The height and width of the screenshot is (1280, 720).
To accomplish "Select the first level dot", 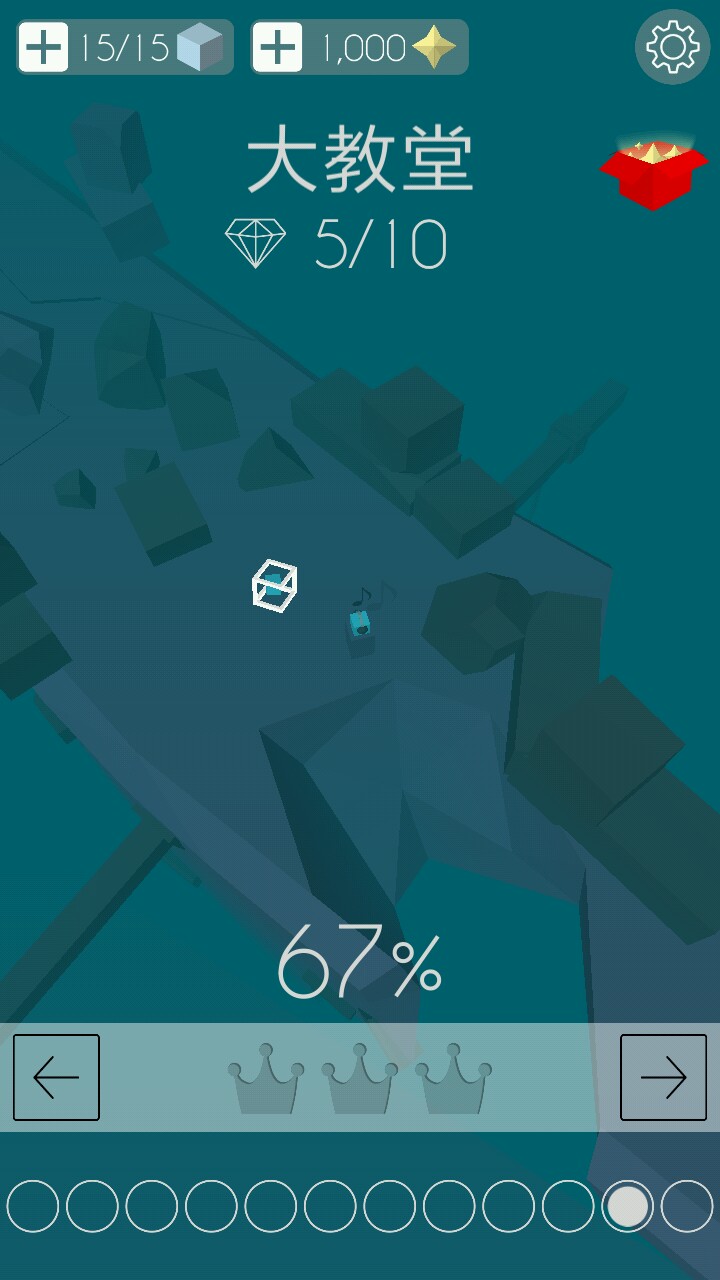I will click(33, 1206).
